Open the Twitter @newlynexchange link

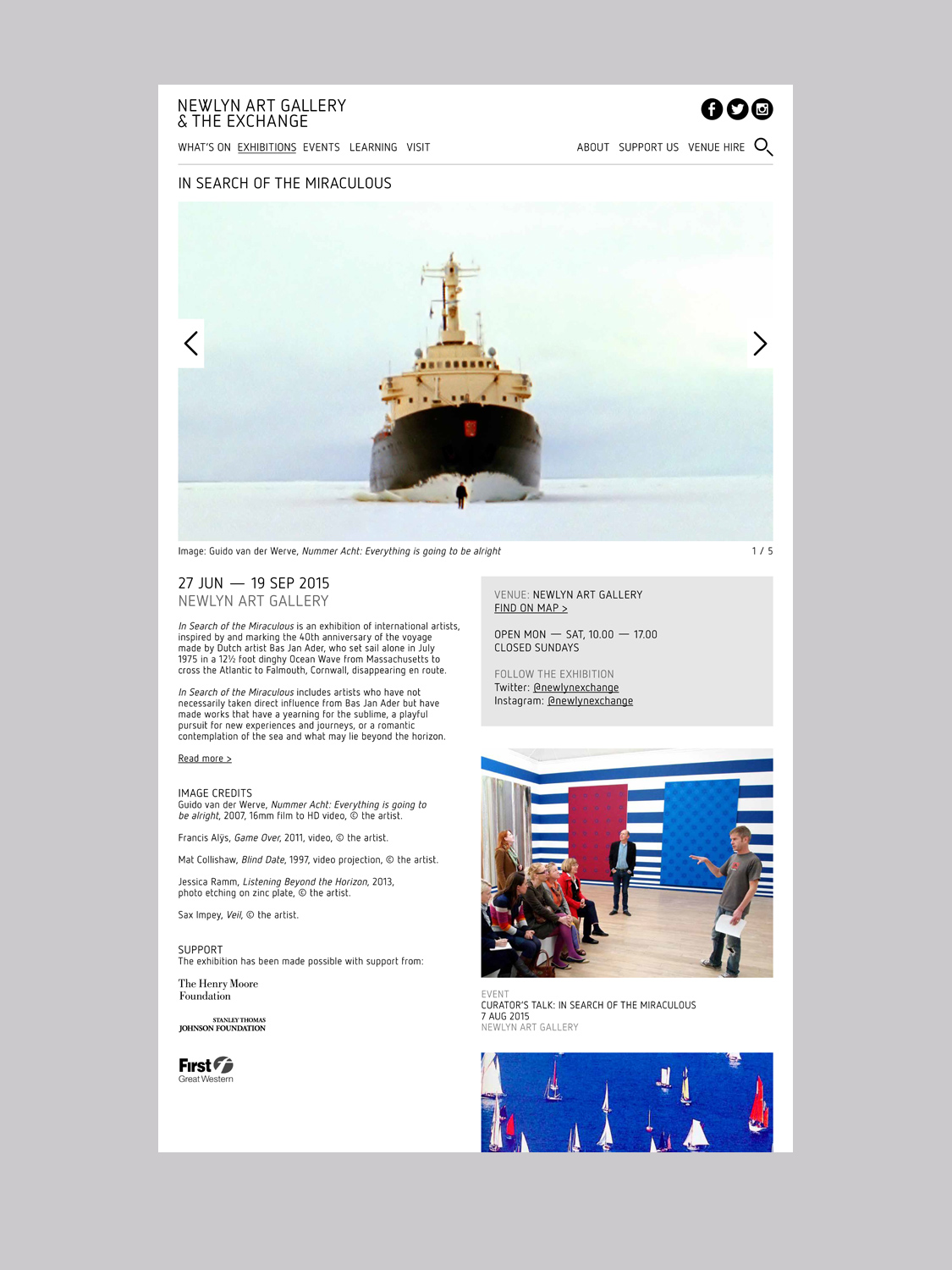[575, 688]
